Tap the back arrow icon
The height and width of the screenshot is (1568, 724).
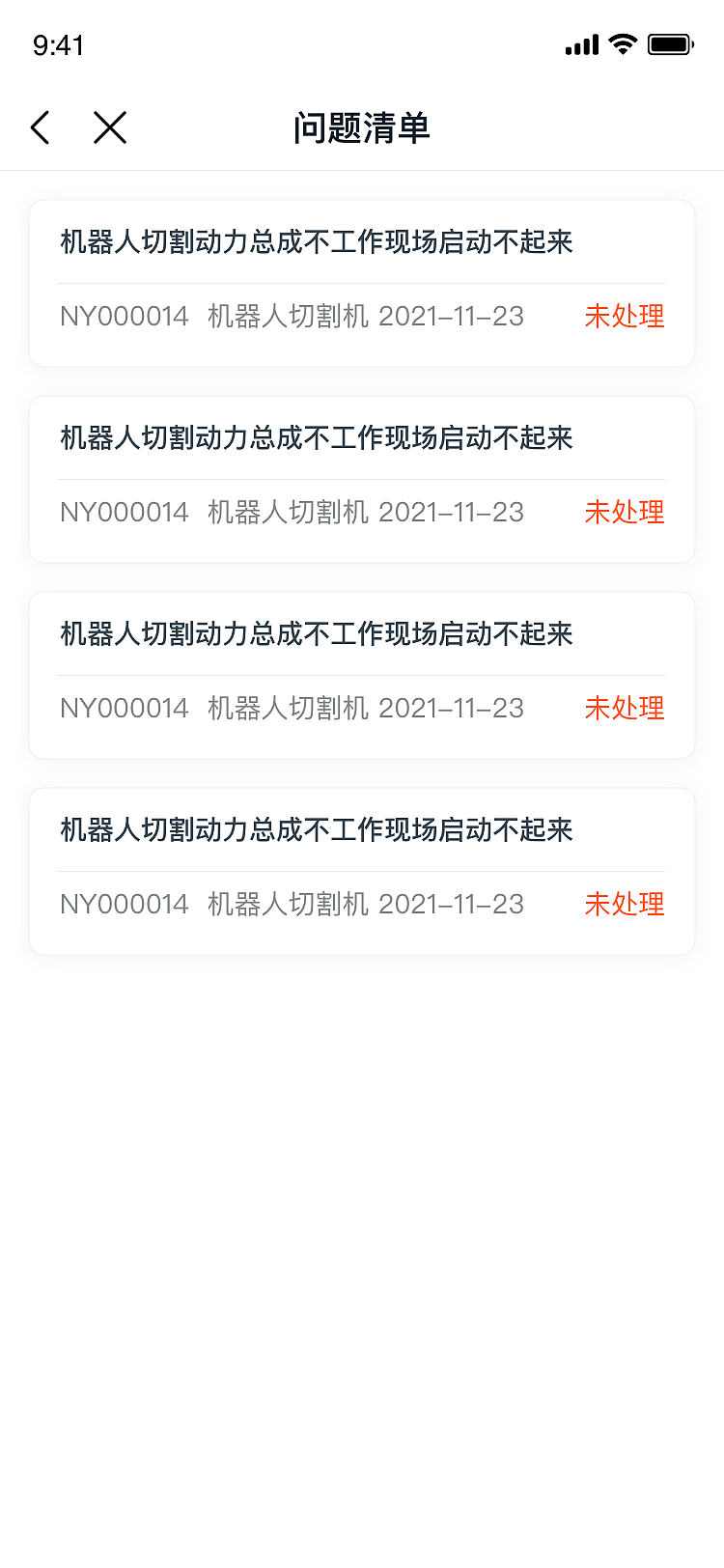(x=39, y=126)
